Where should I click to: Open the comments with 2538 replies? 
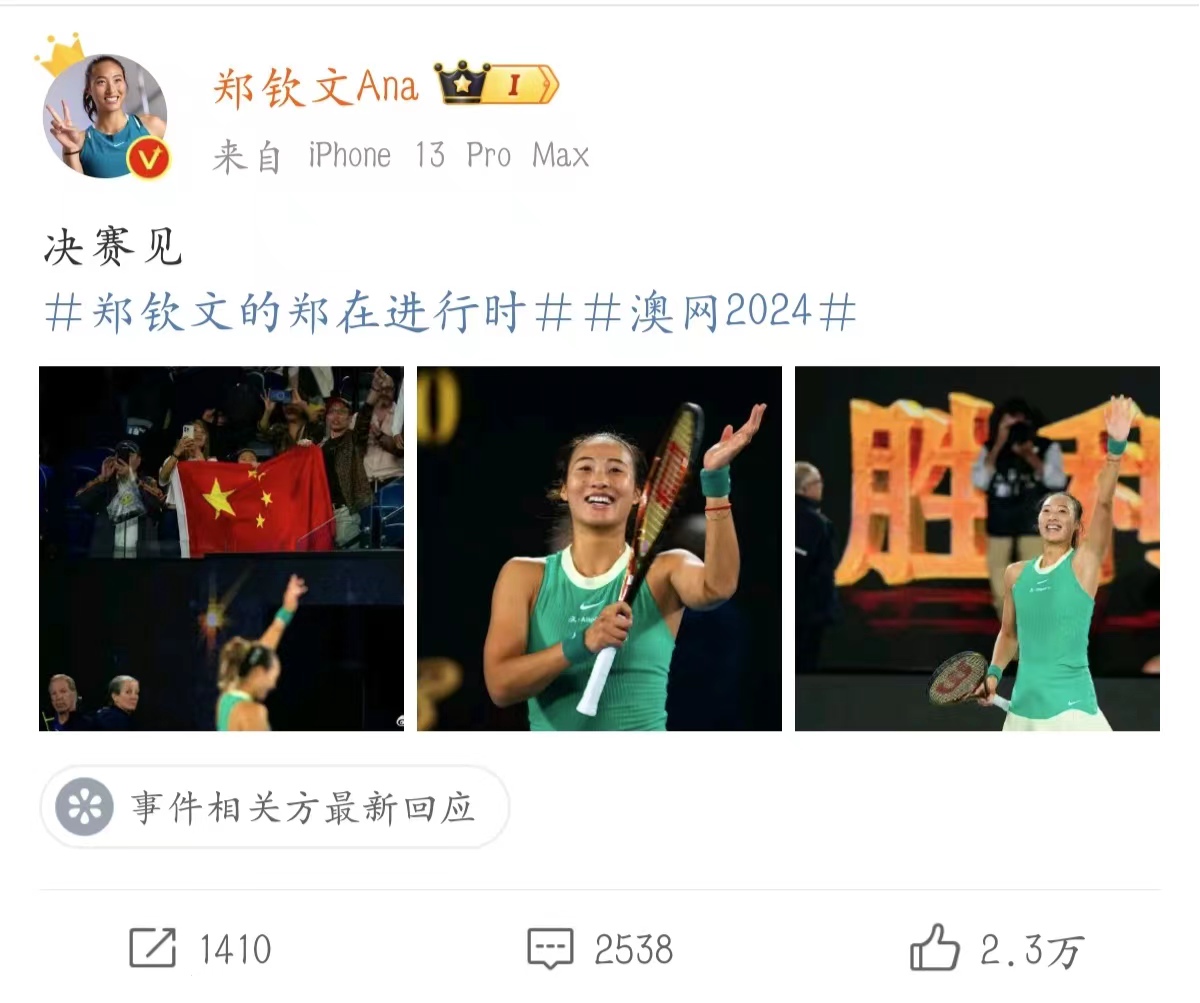coord(600,949)
